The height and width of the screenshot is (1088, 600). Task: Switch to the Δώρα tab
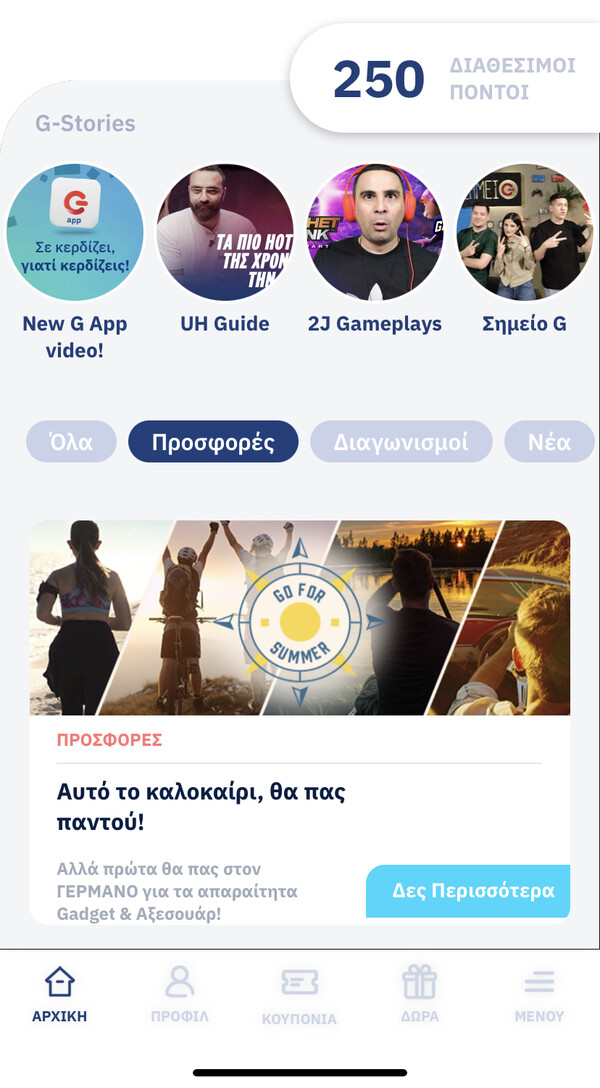click(419, 994)
